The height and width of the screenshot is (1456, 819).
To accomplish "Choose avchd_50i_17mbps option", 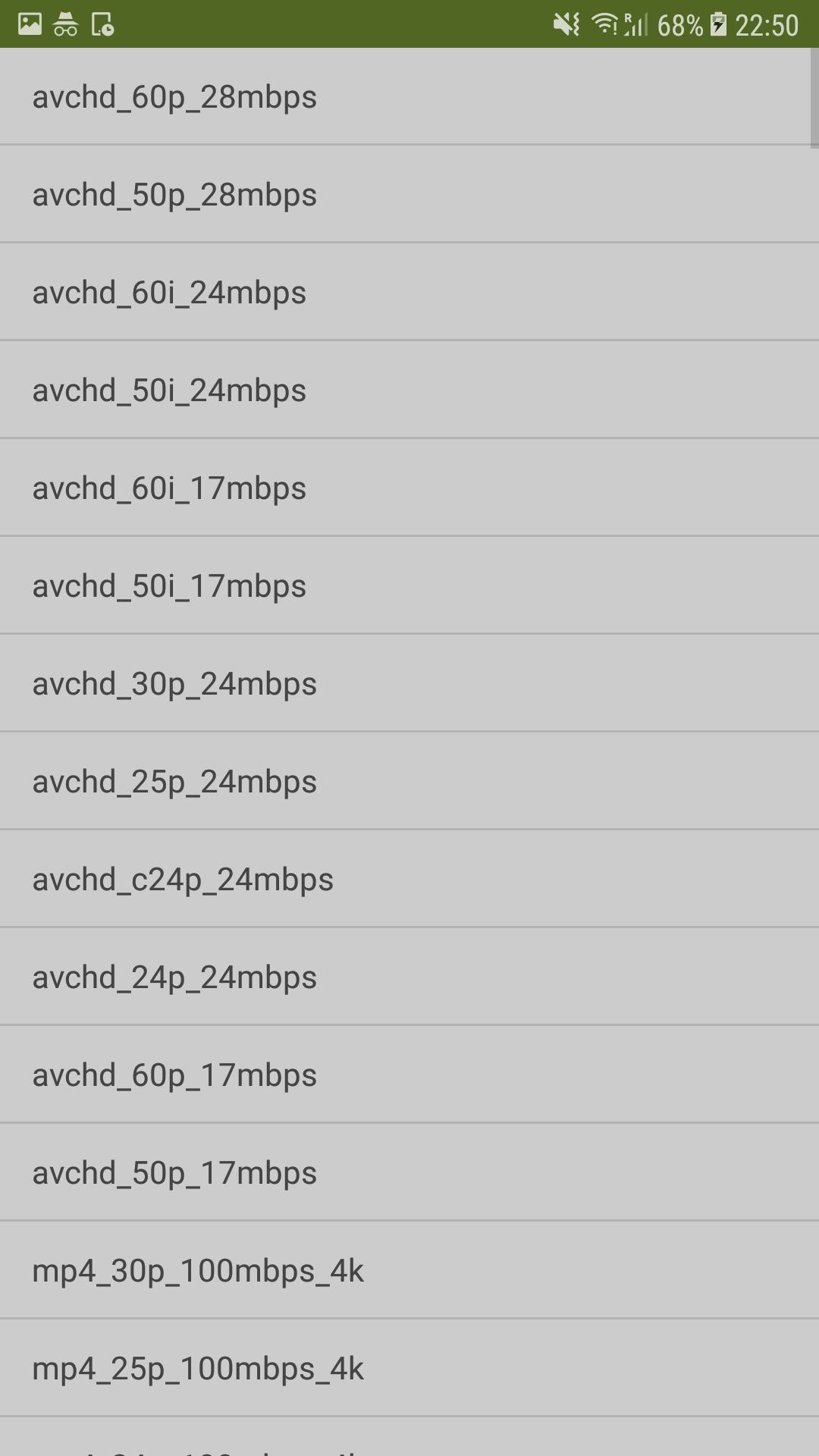I will (x=409, y=585).
